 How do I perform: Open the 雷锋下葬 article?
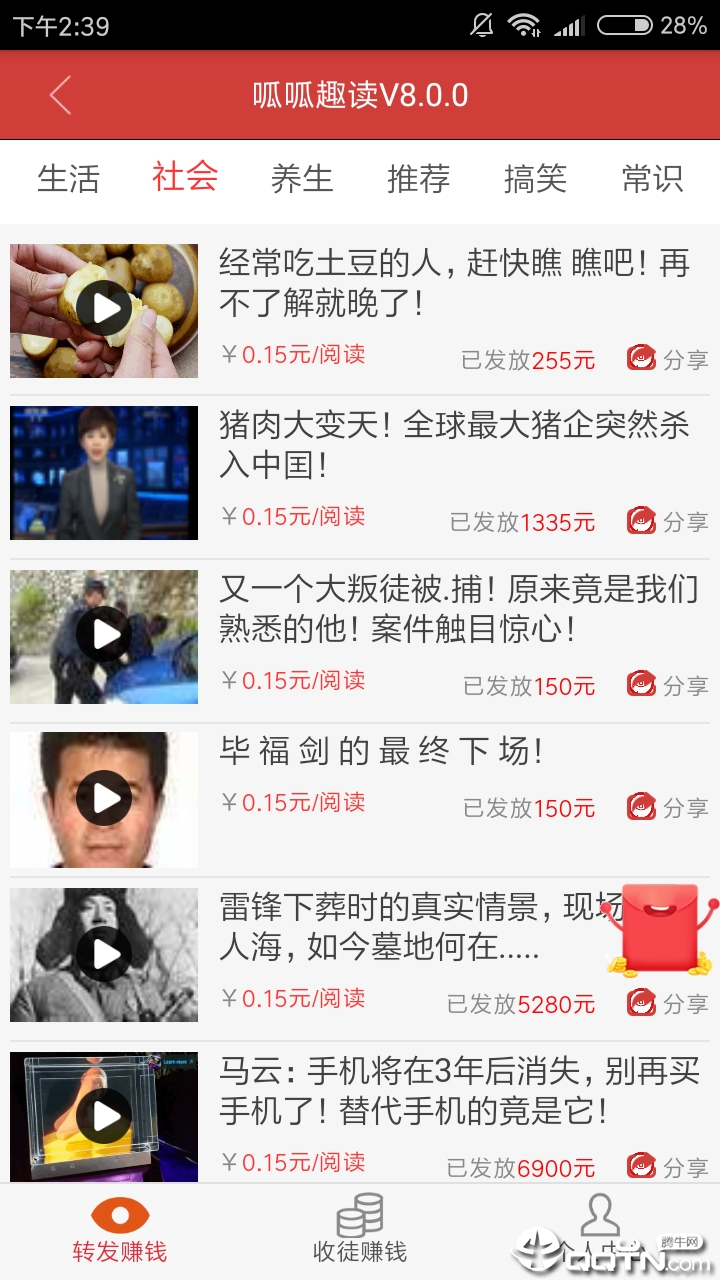pos(410,928)
